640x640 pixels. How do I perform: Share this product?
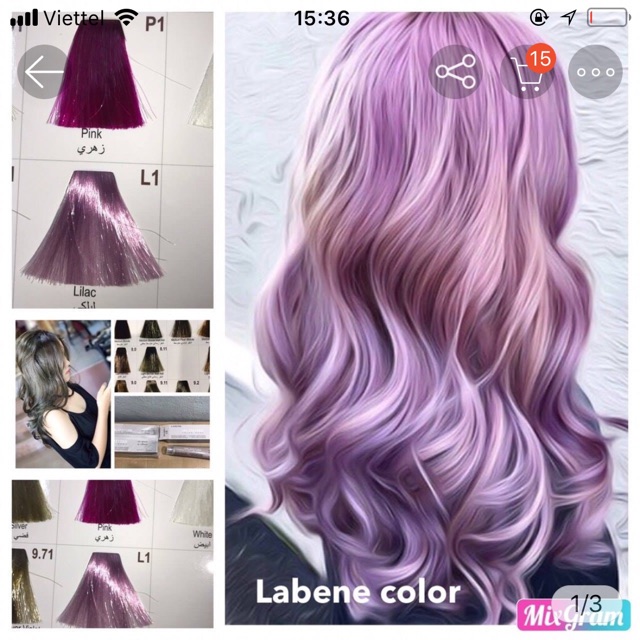(x=456, y=72)
